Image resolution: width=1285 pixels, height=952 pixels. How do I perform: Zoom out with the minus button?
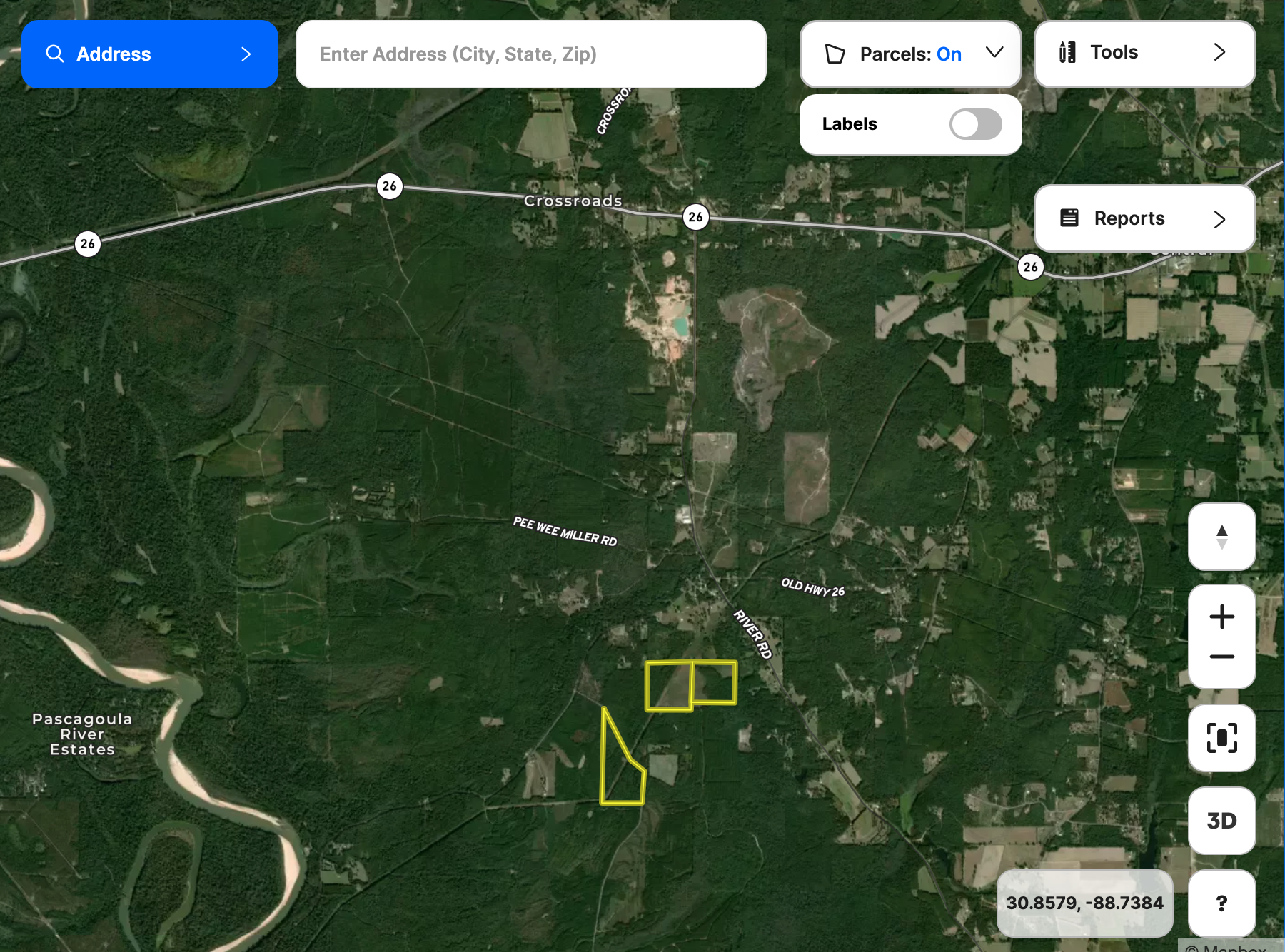coord(1221,657)
